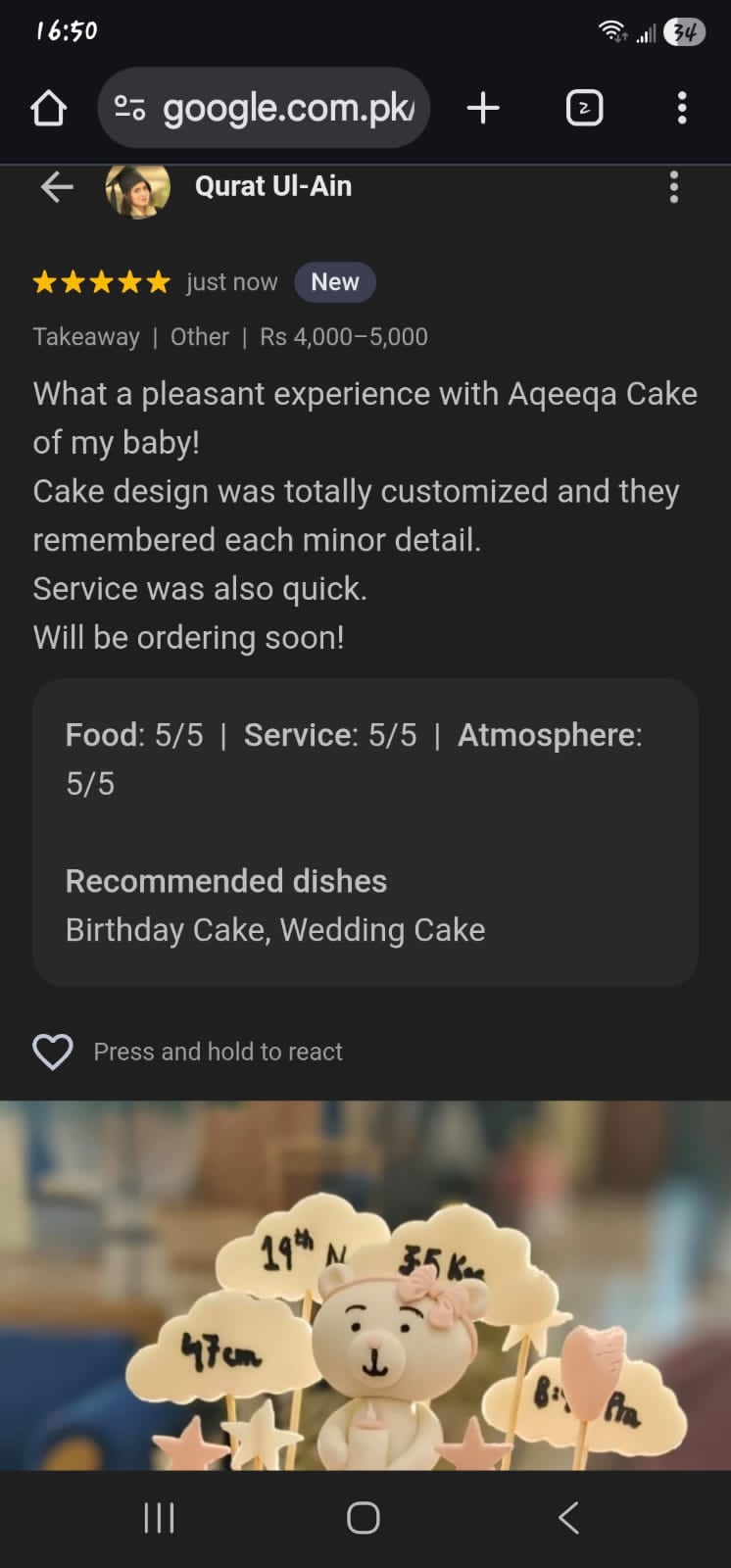Viewport: 731px width, 1568px height.
Task: Expand the recommended dishes section
Action: 226,880
